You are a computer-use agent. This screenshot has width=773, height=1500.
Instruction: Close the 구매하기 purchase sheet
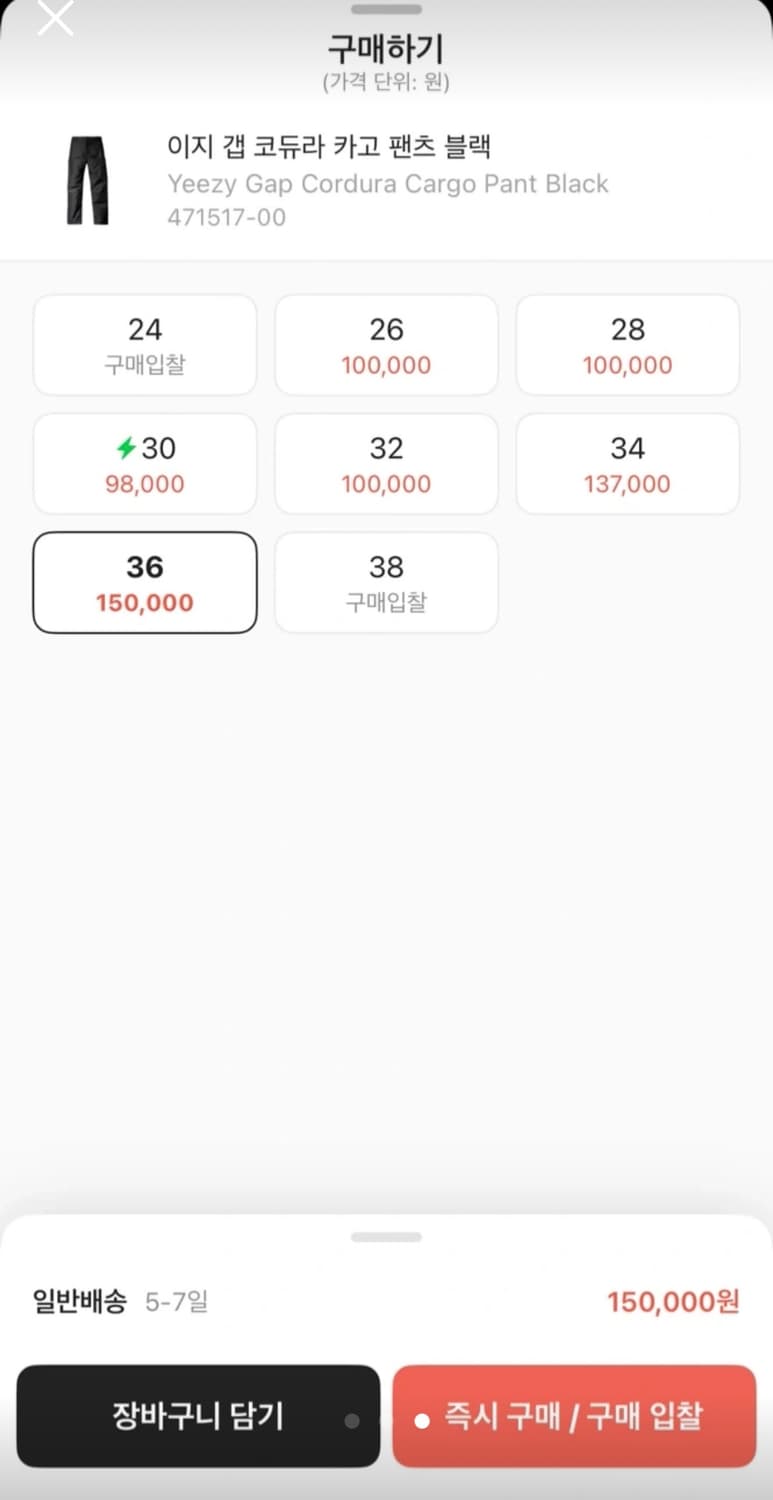(x=55, y=18)
